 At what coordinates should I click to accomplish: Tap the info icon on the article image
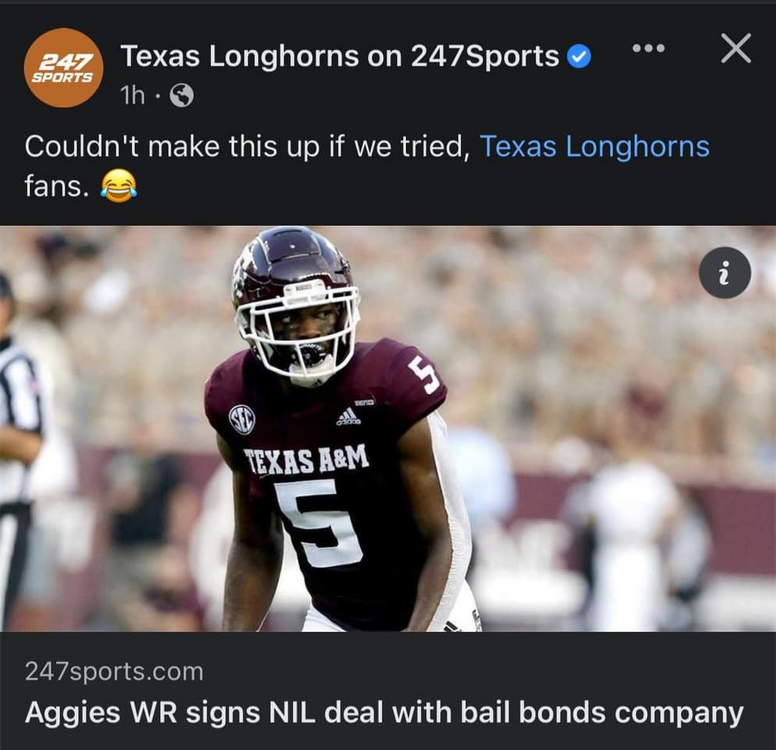[x=725, y=272]
